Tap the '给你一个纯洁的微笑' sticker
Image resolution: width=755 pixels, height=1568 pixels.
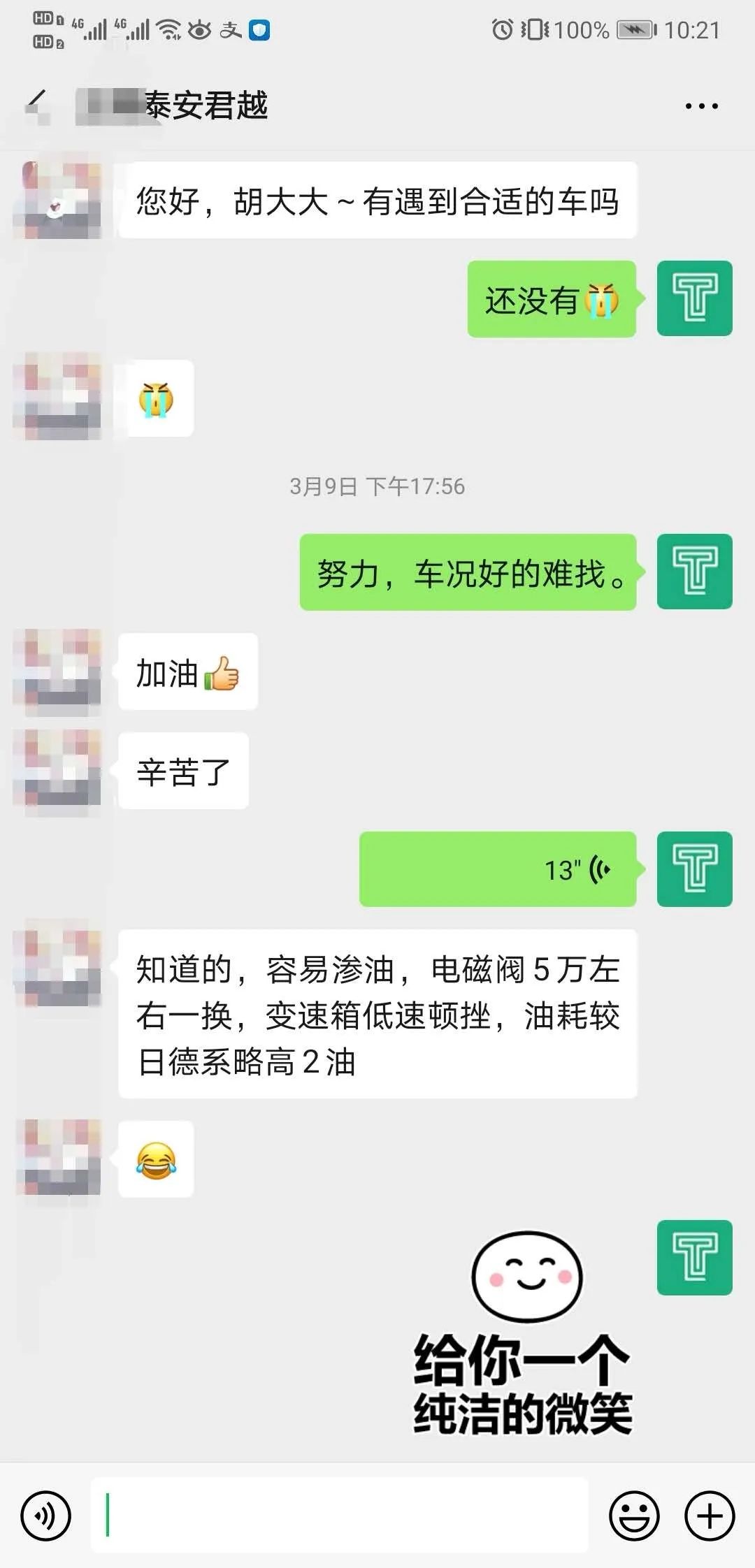coord(524,1328)
